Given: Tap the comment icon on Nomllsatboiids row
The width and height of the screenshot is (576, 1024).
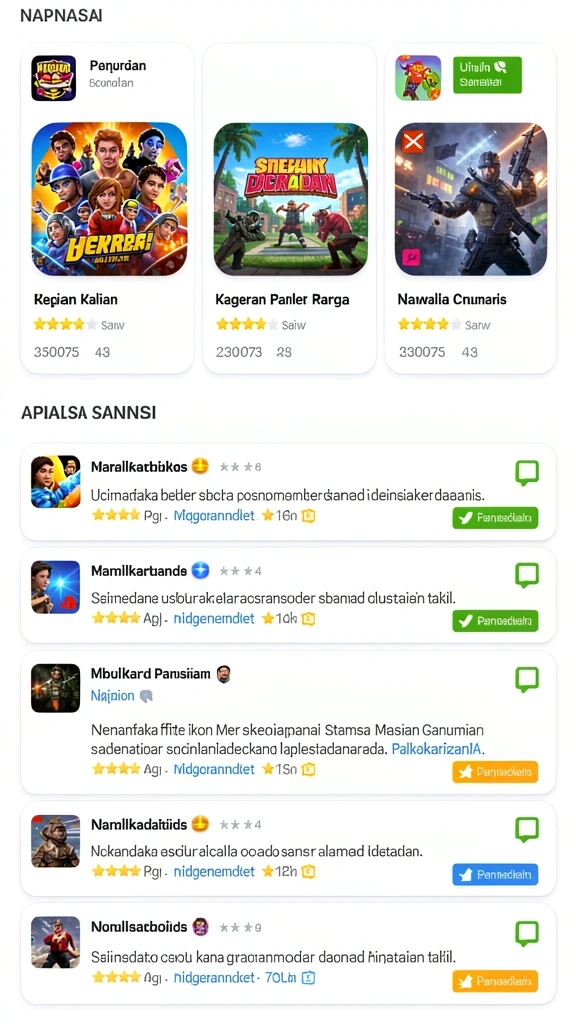Looking at the screenshot, I should [527, 933].
